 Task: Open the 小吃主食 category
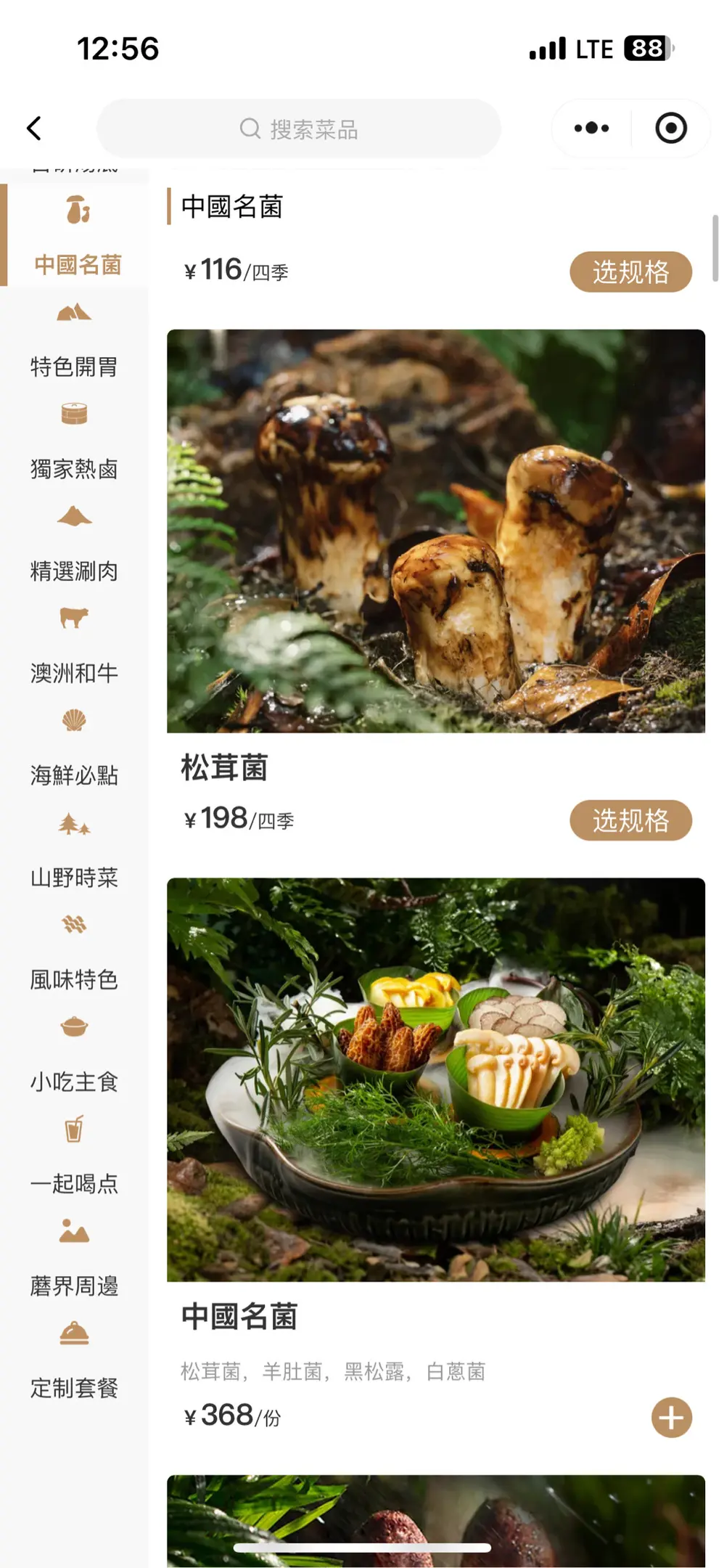click(x=74, y=1056)
